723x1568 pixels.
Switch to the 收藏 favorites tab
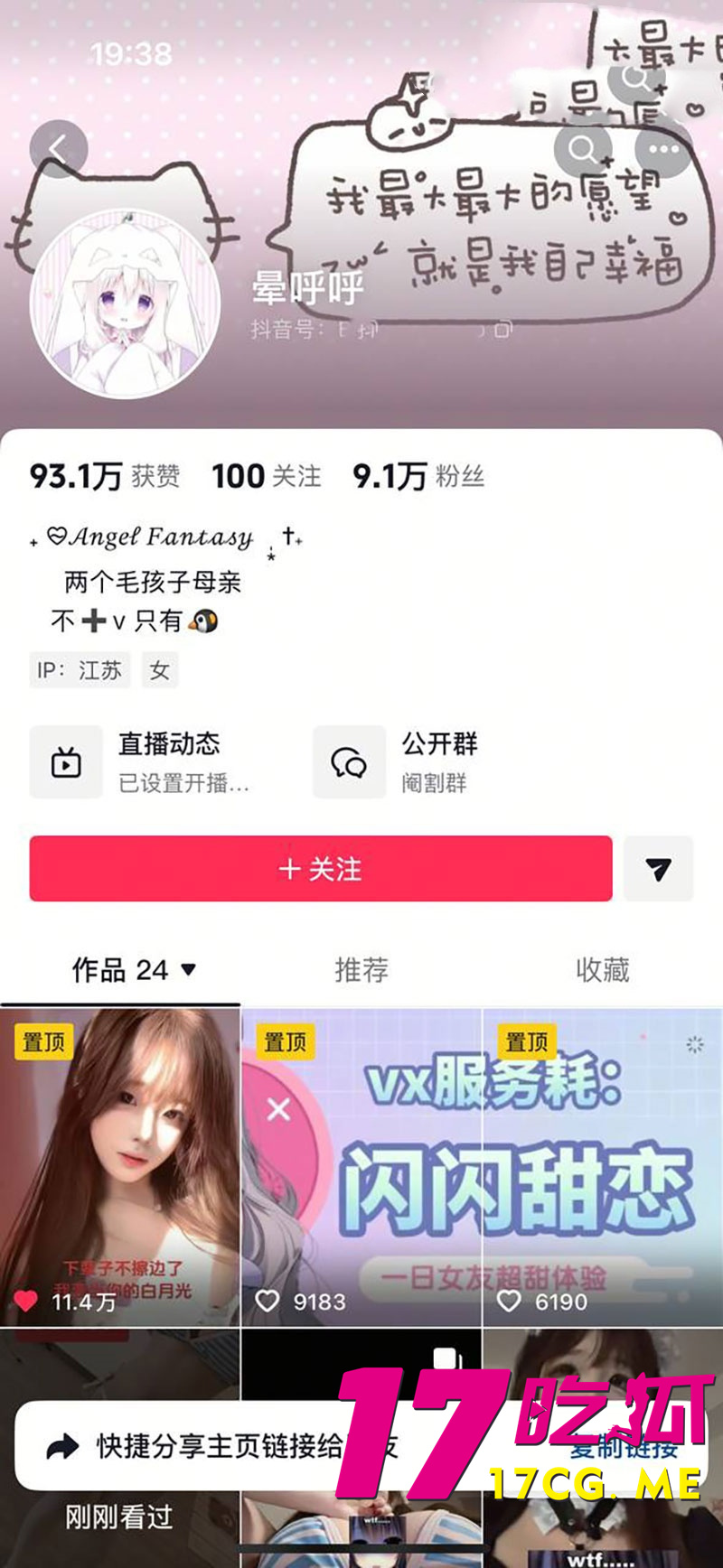(604, 970)
